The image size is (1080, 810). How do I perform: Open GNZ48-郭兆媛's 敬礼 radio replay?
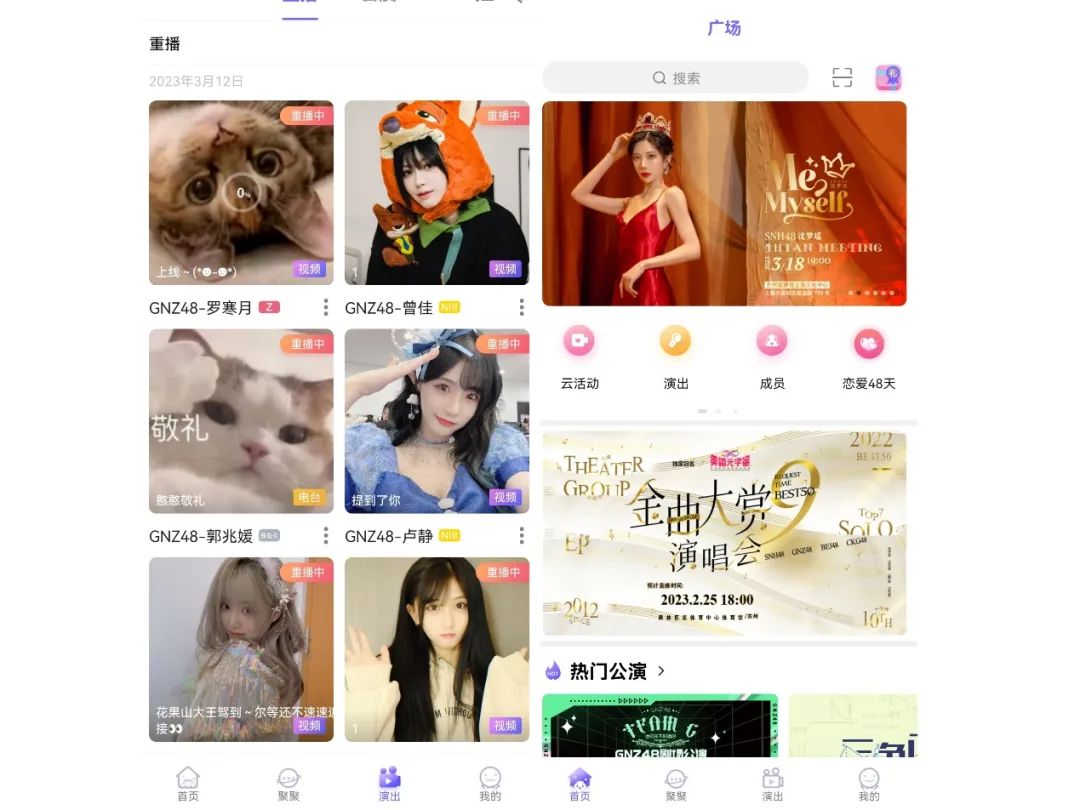click(x=241, y=421)
